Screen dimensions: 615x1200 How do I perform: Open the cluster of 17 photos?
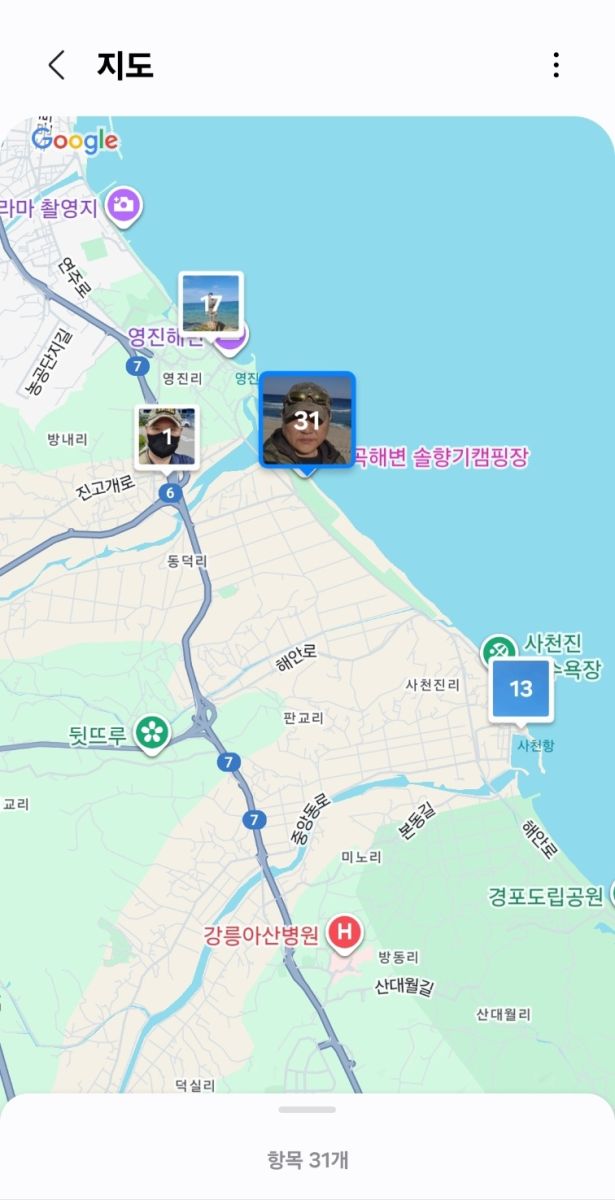[211, 303]
